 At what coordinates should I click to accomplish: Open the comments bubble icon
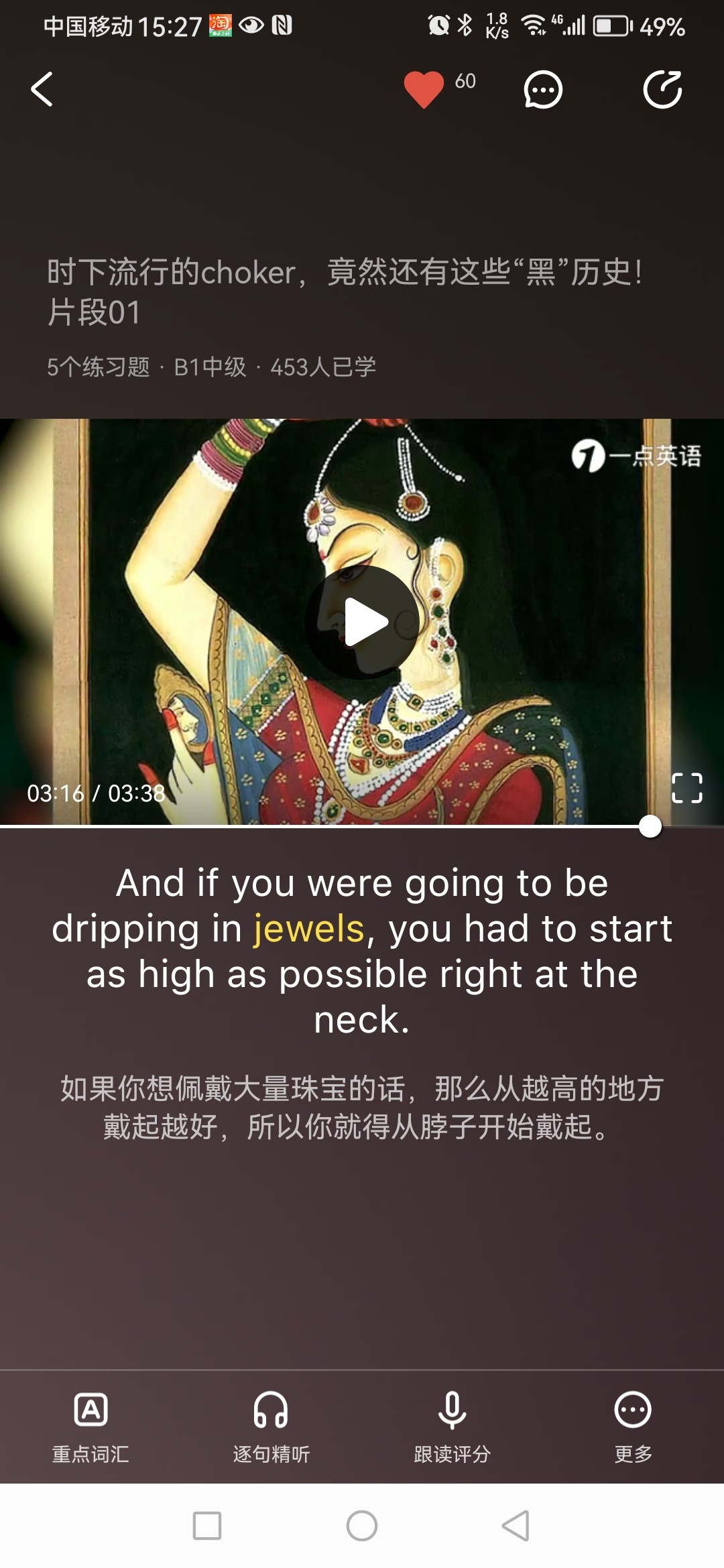pos(542,89)
